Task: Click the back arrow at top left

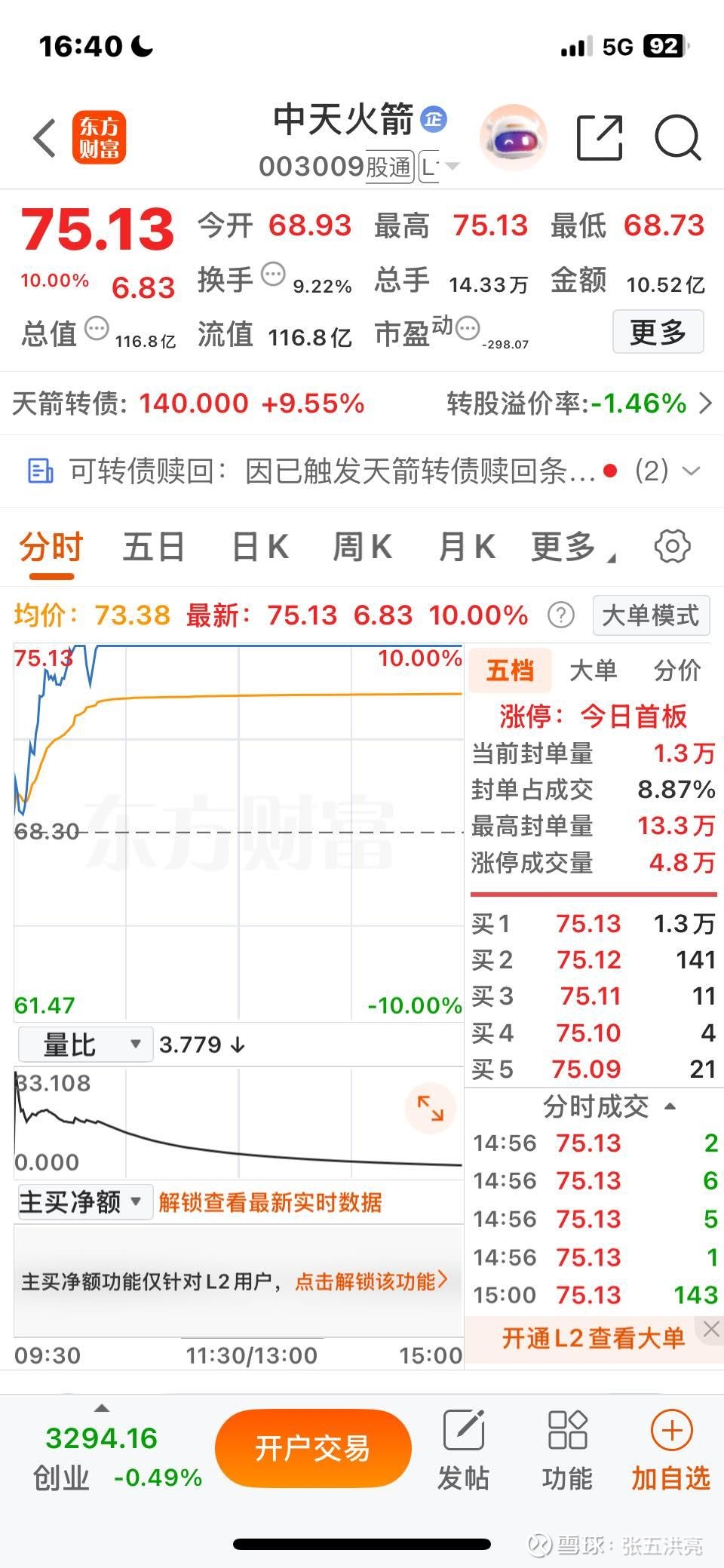Action: (43, 138)
